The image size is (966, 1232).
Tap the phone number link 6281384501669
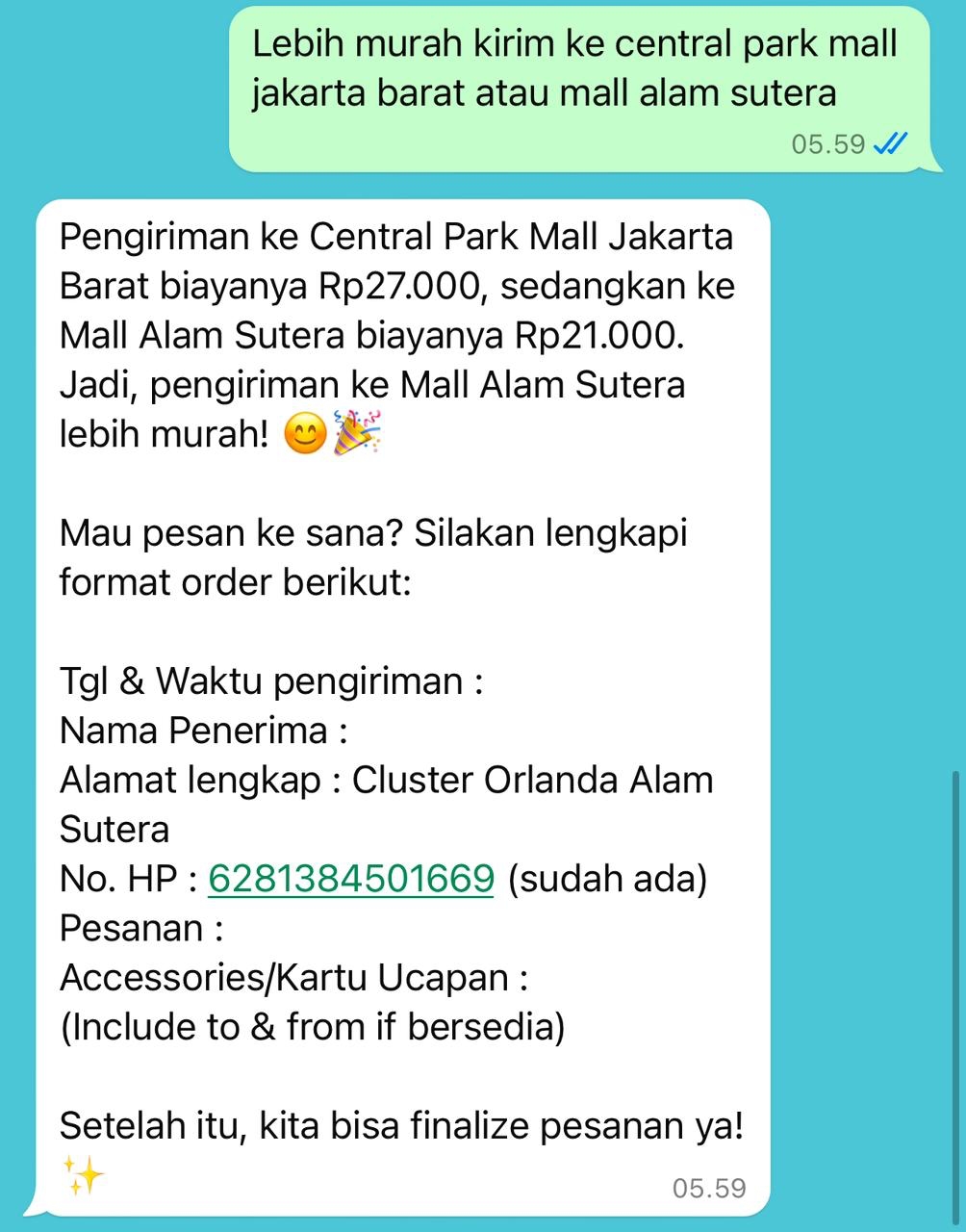tap(351, 879)
